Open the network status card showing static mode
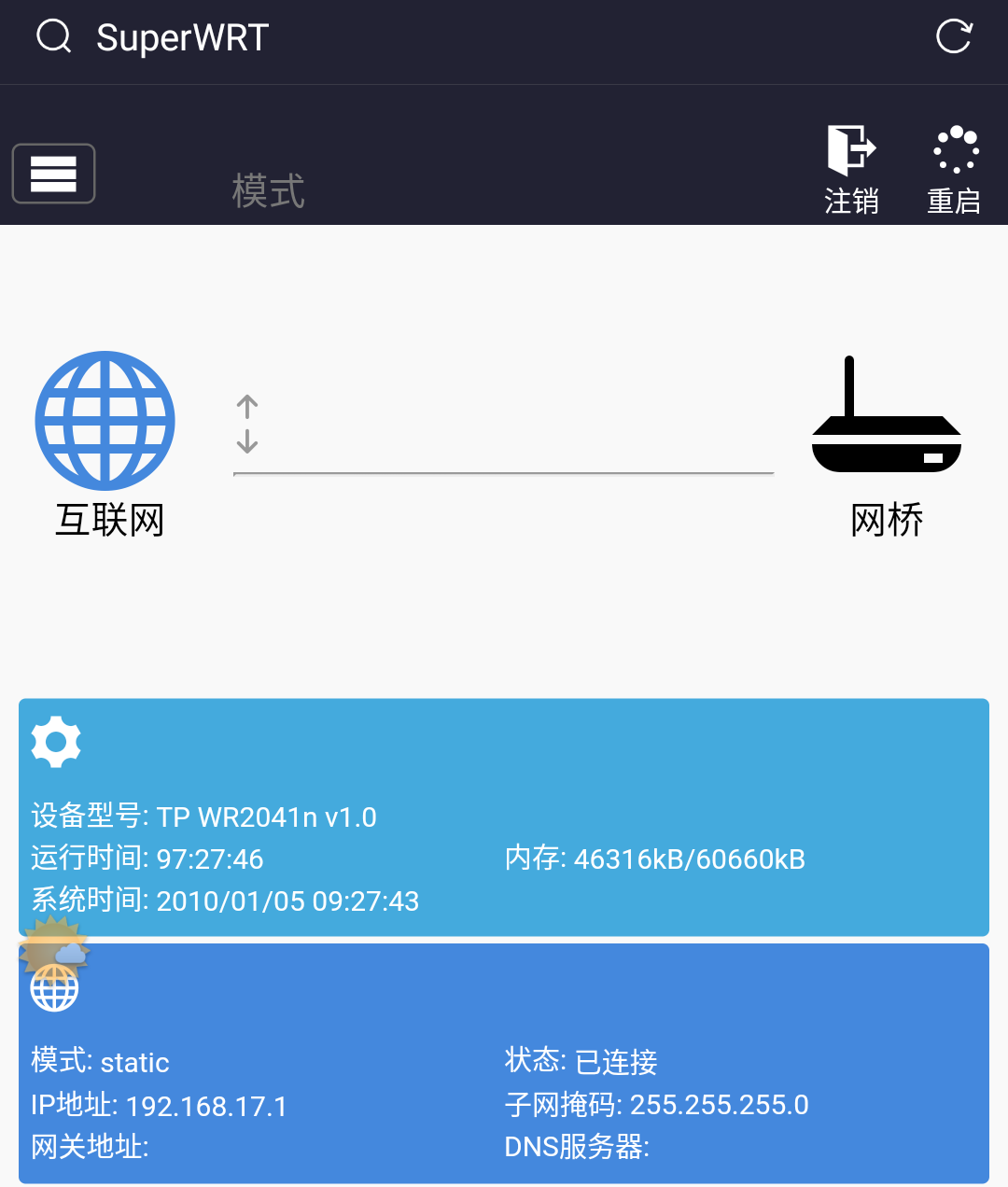 pyautogui.click(x=504, y=1064)
